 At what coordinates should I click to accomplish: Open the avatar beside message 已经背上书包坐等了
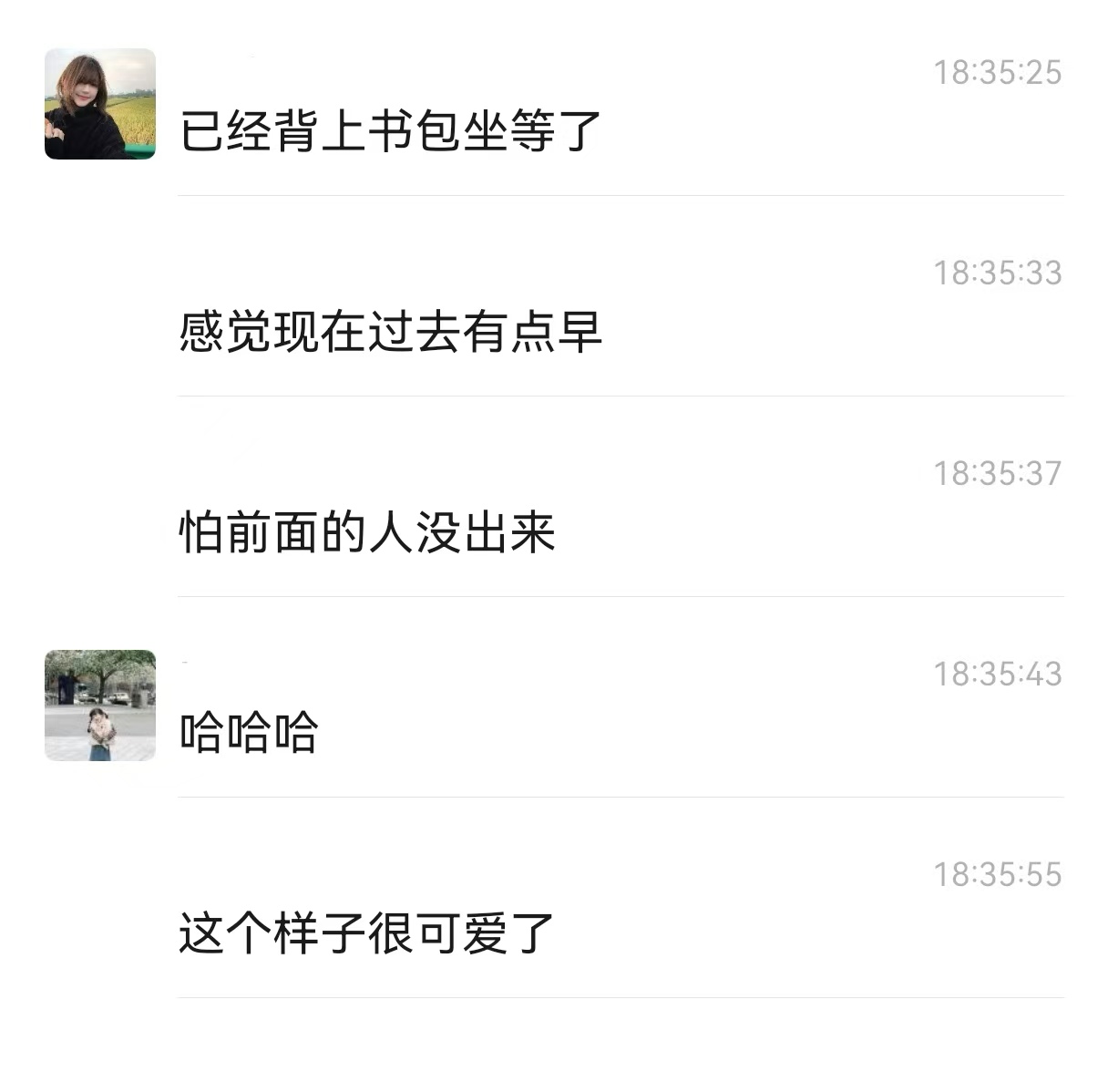[x=100, y=104]
